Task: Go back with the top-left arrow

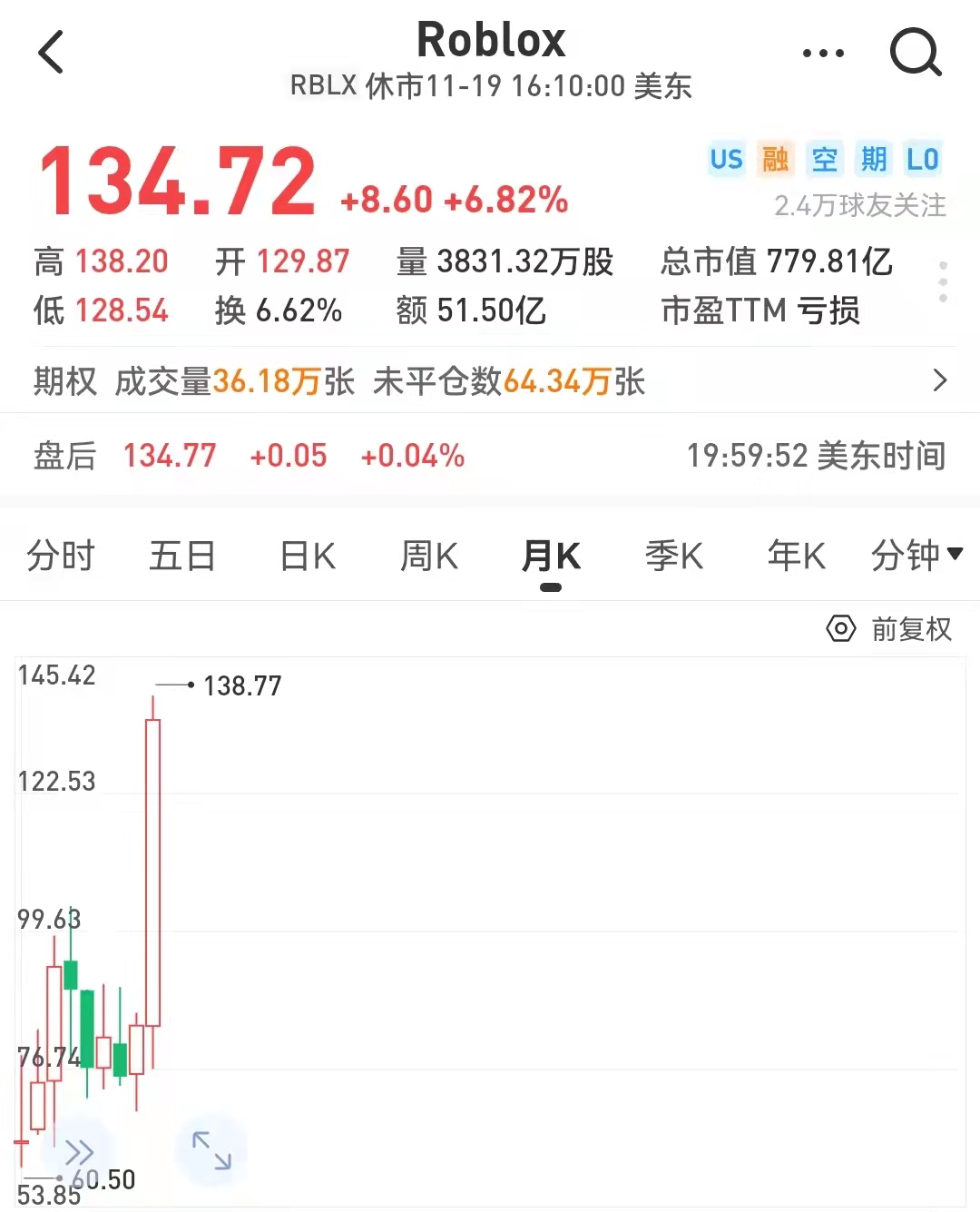Action: (x=52, y=52)
